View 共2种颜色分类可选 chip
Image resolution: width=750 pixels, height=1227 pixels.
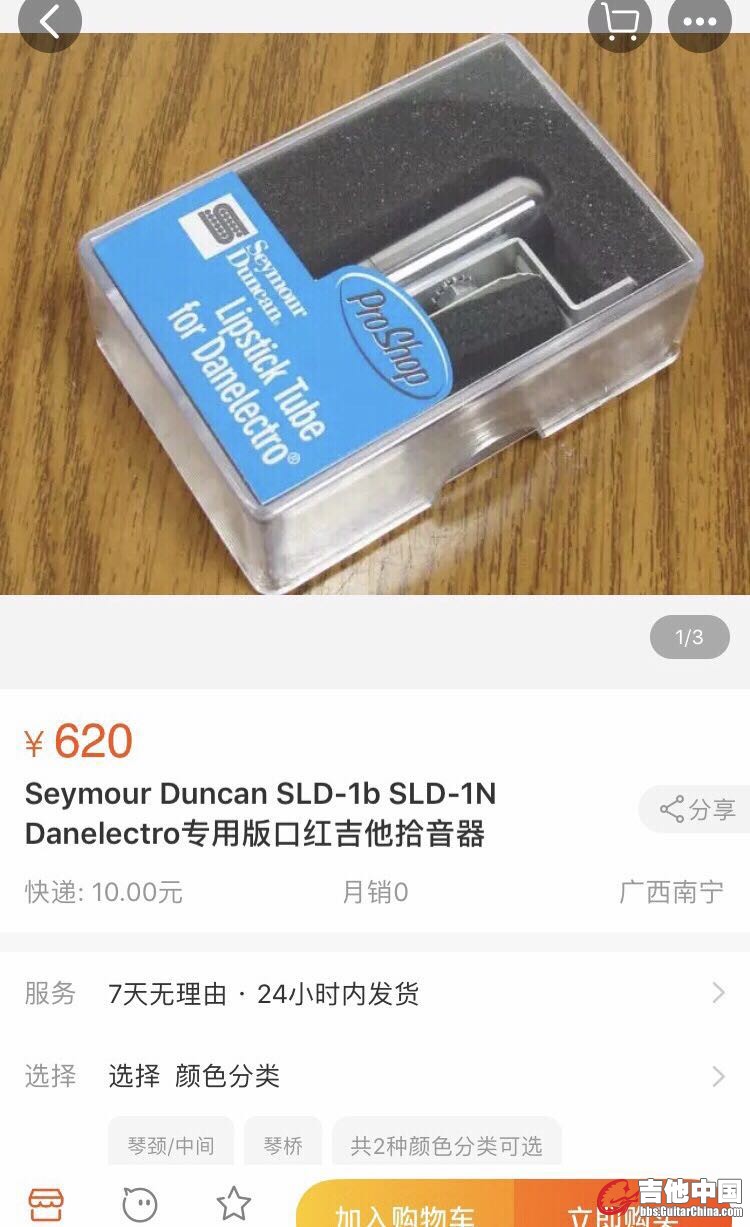click(446, 1145)
